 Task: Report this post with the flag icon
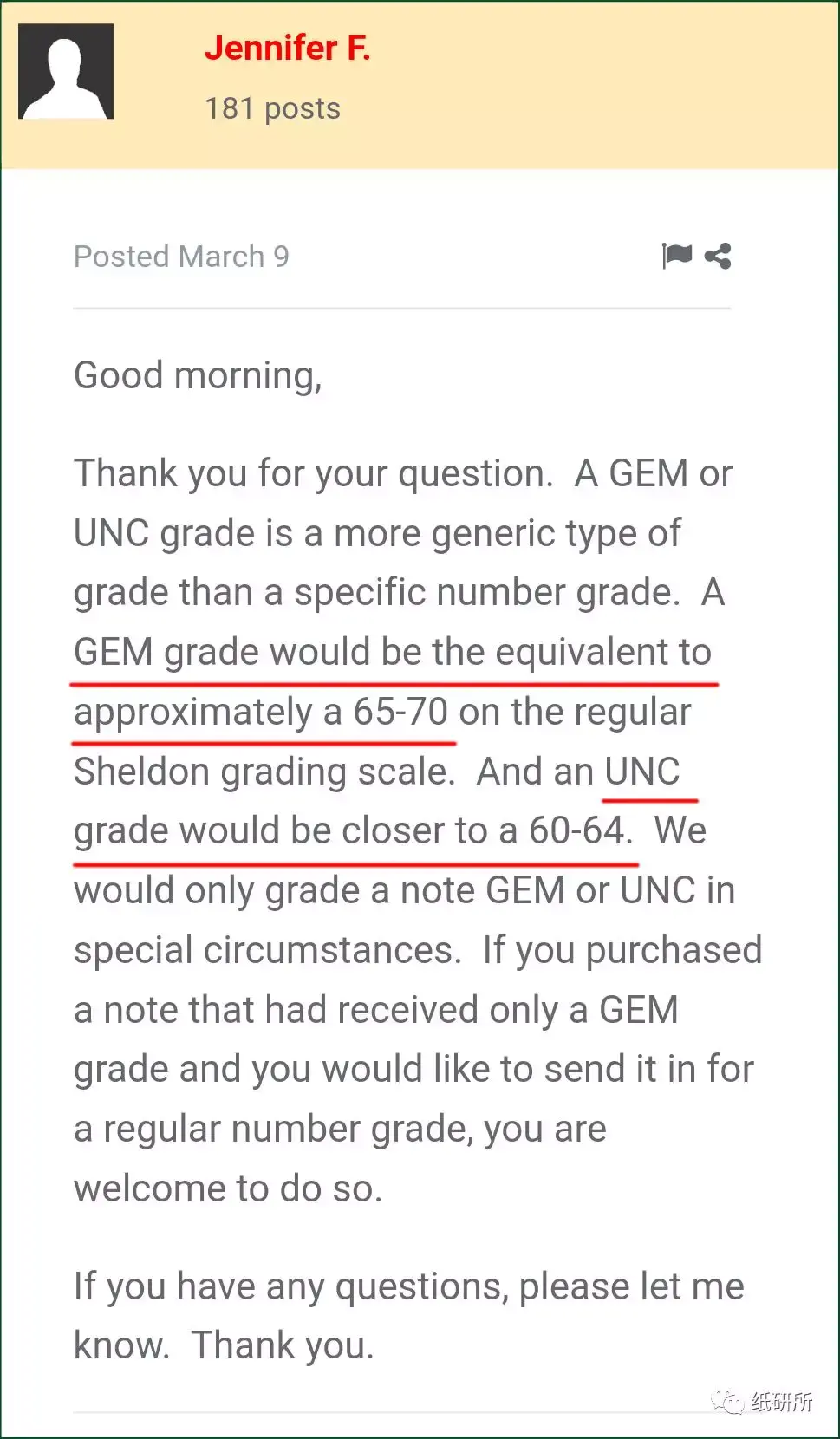tap(676, 256)
